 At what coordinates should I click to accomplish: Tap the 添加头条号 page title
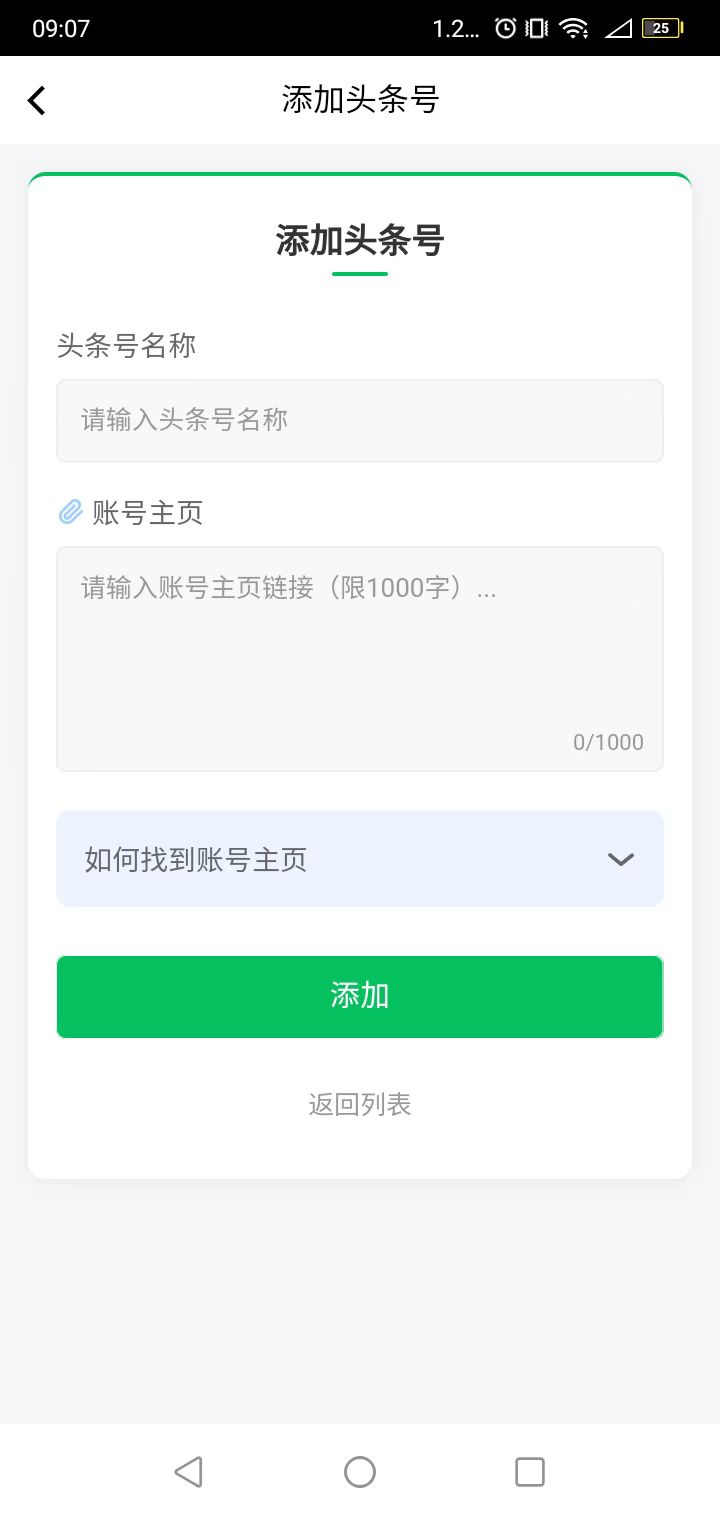point(359,240)
